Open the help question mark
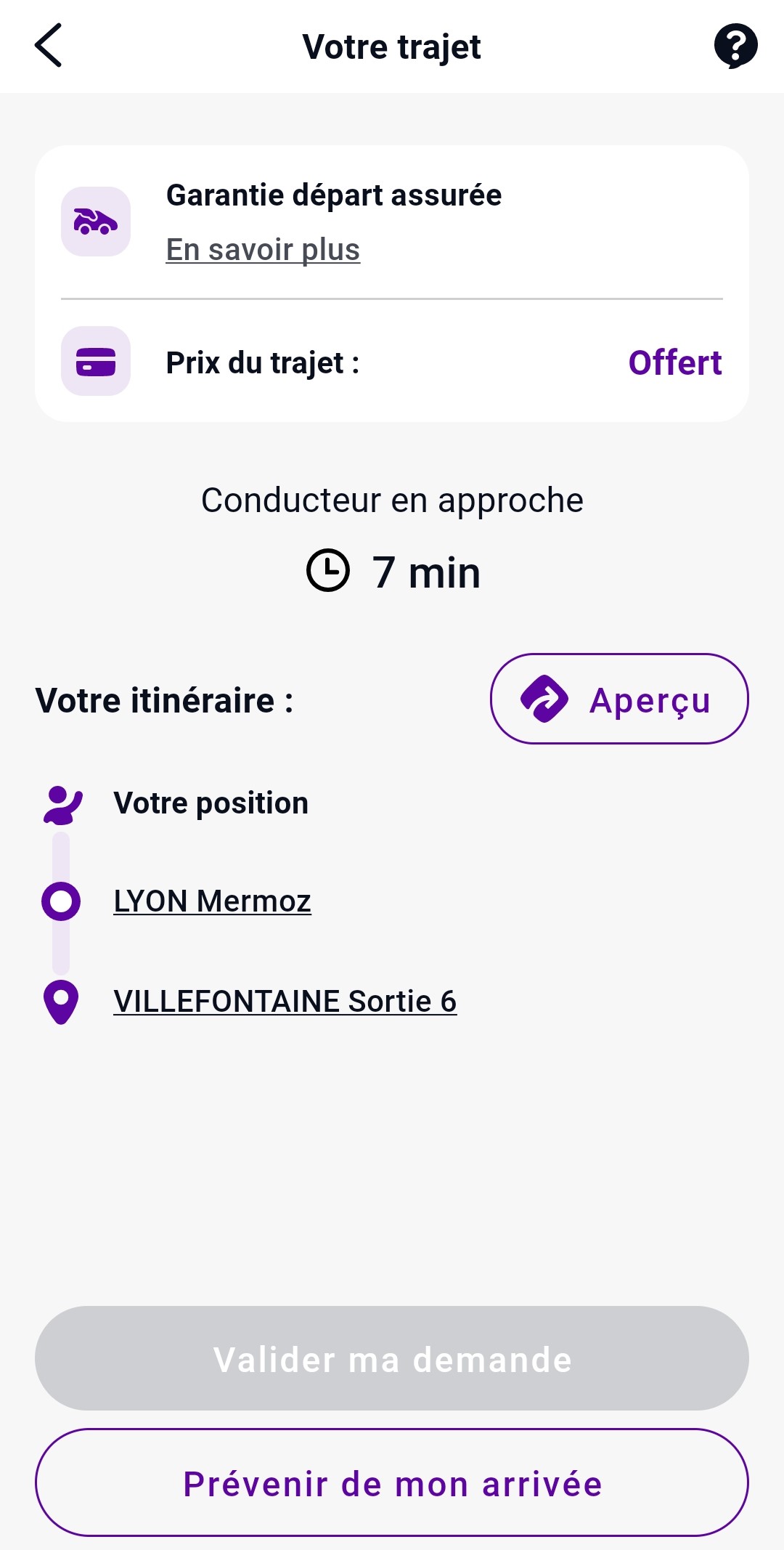 pyautogui.click(x=735, y=46)
